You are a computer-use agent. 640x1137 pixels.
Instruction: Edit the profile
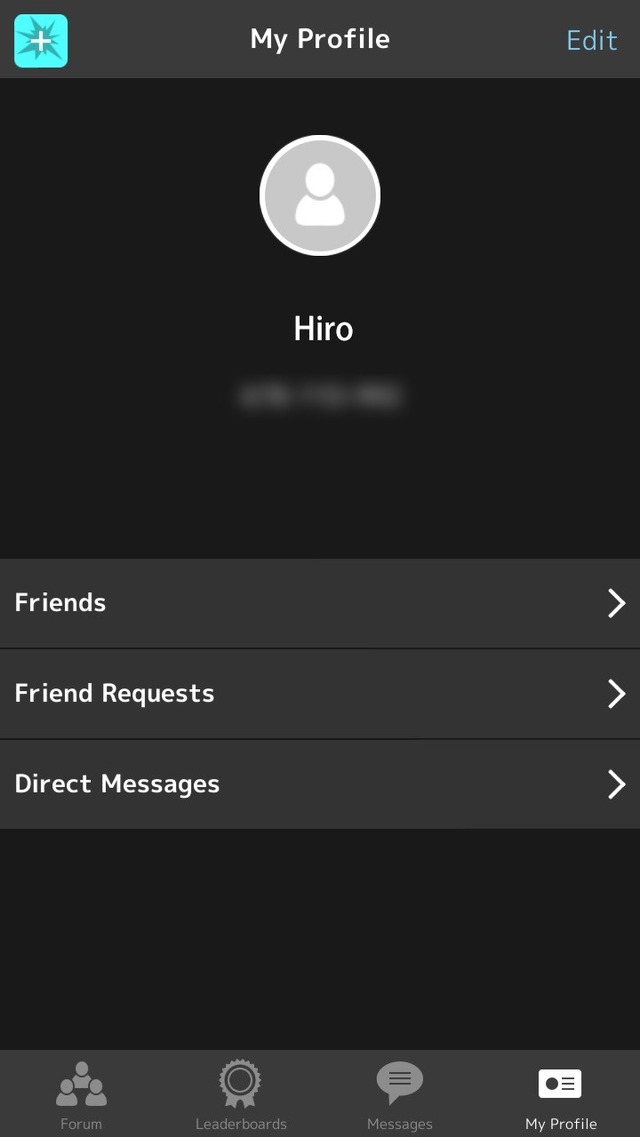click(591, 40)
